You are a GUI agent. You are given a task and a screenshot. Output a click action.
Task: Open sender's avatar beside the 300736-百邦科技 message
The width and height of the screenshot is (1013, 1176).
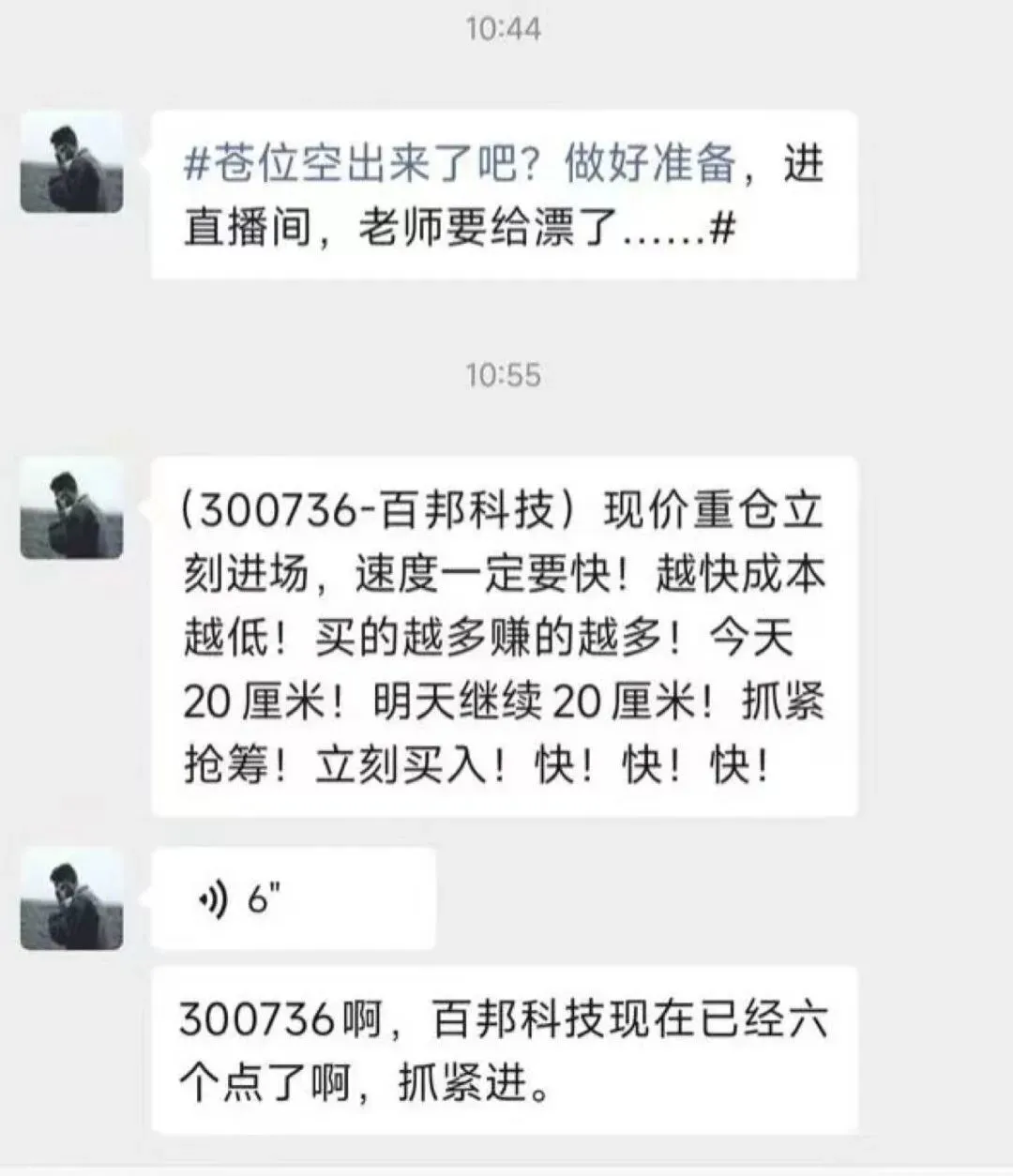[x=72, y=508]
